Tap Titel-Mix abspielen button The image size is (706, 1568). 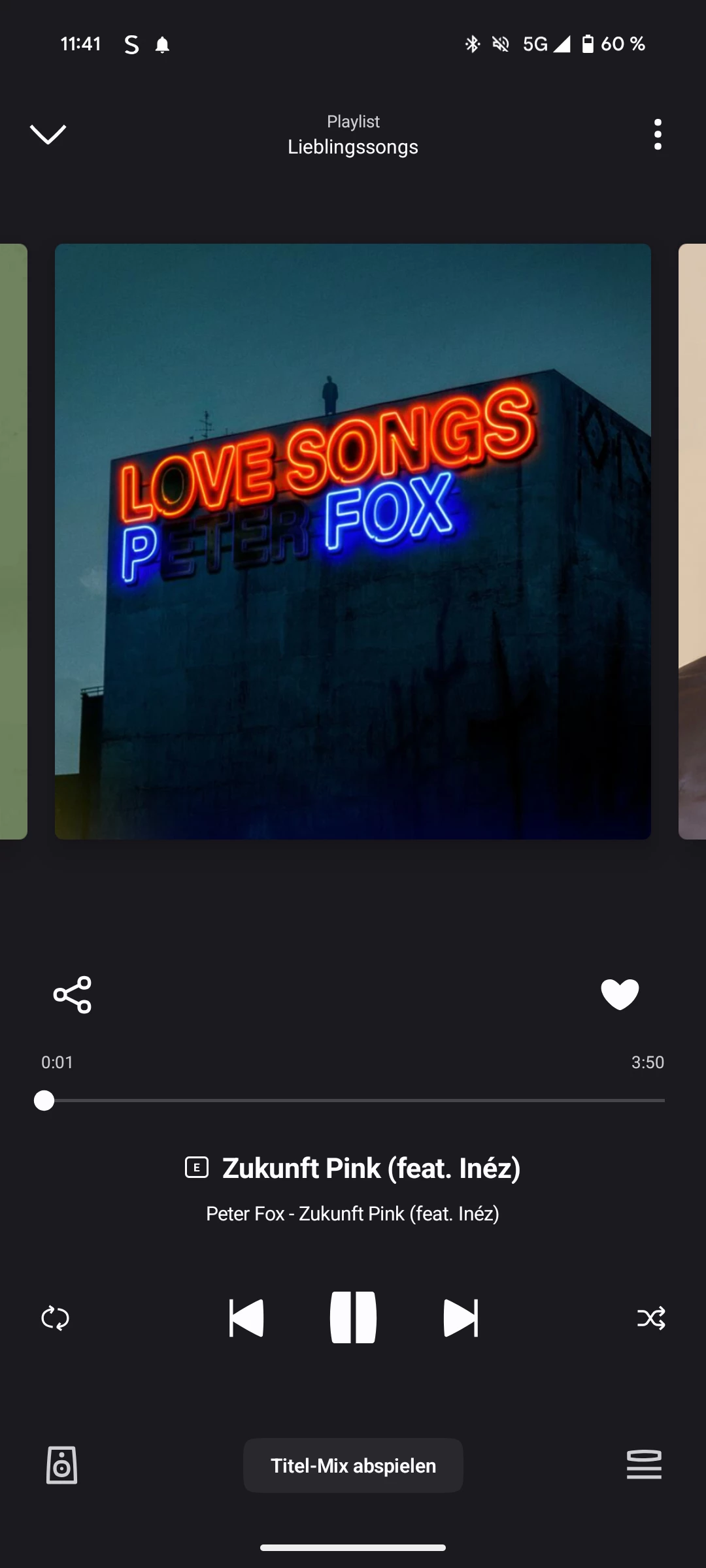pos(353,1465)
